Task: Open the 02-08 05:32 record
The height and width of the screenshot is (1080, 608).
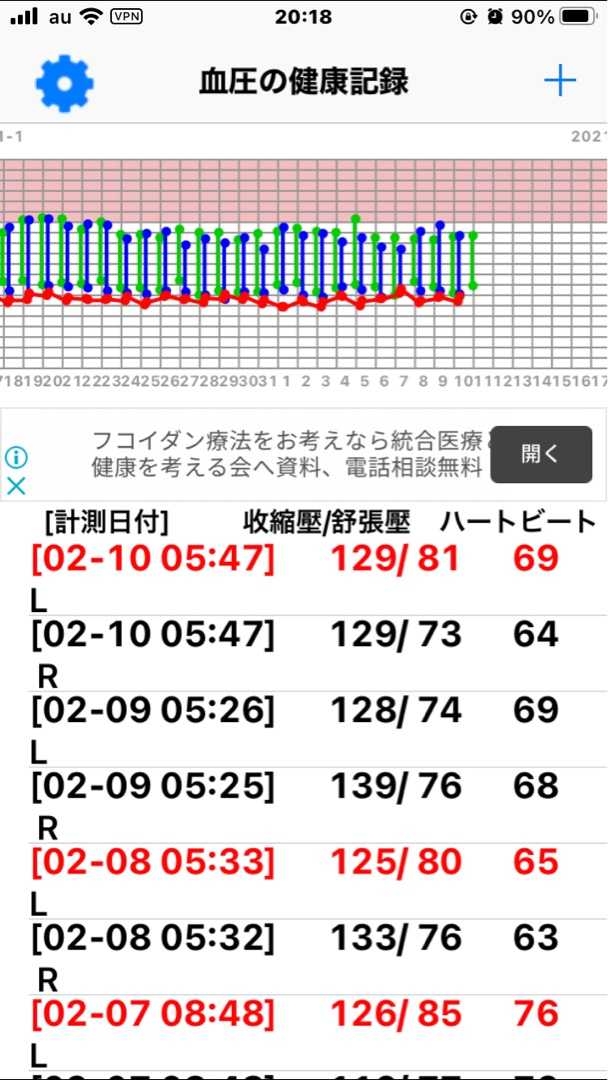Action: coord(304,956)
